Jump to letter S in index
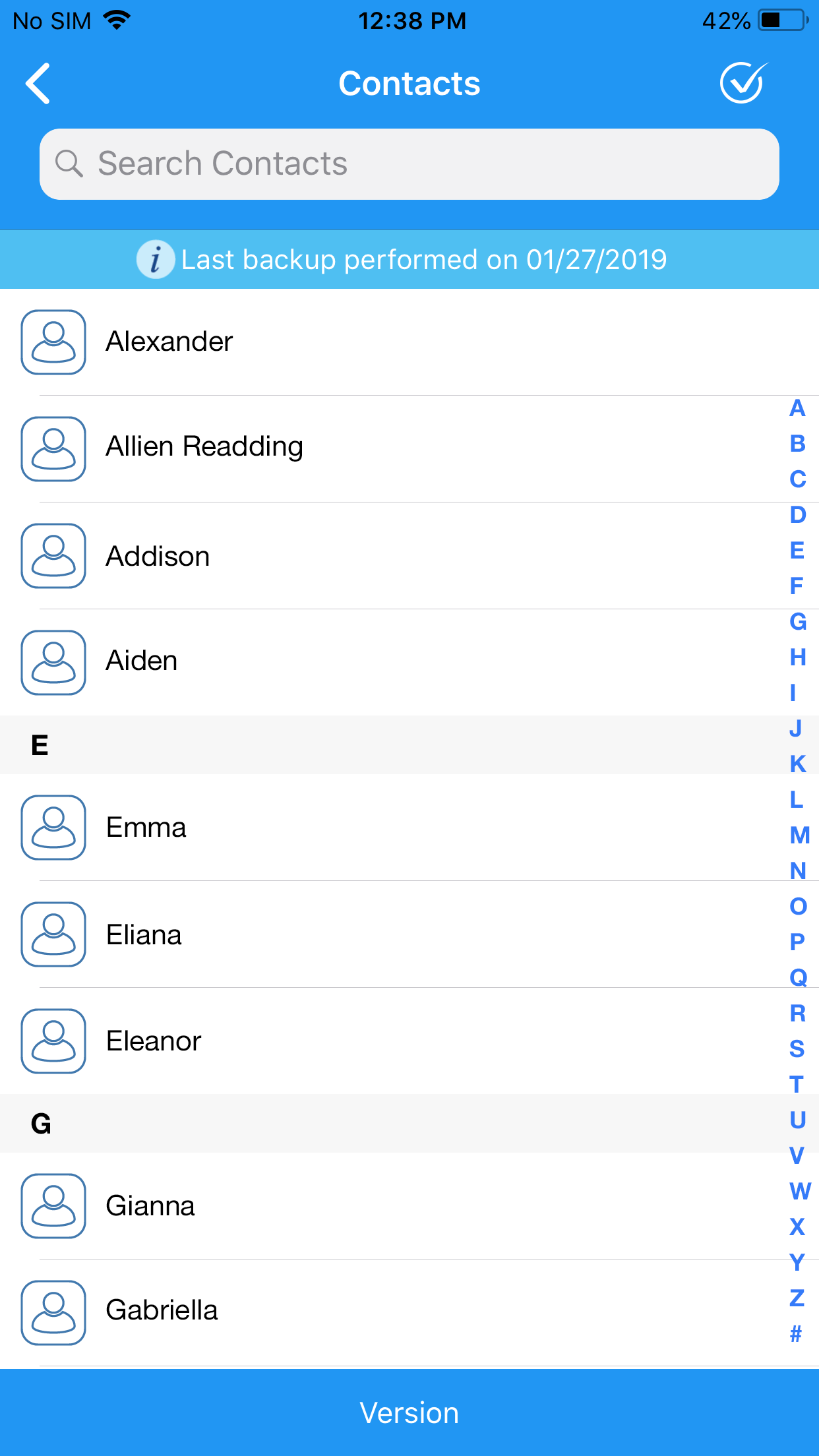The image size is (819, 1456). pyautogui.click(x=797, y=1049)
